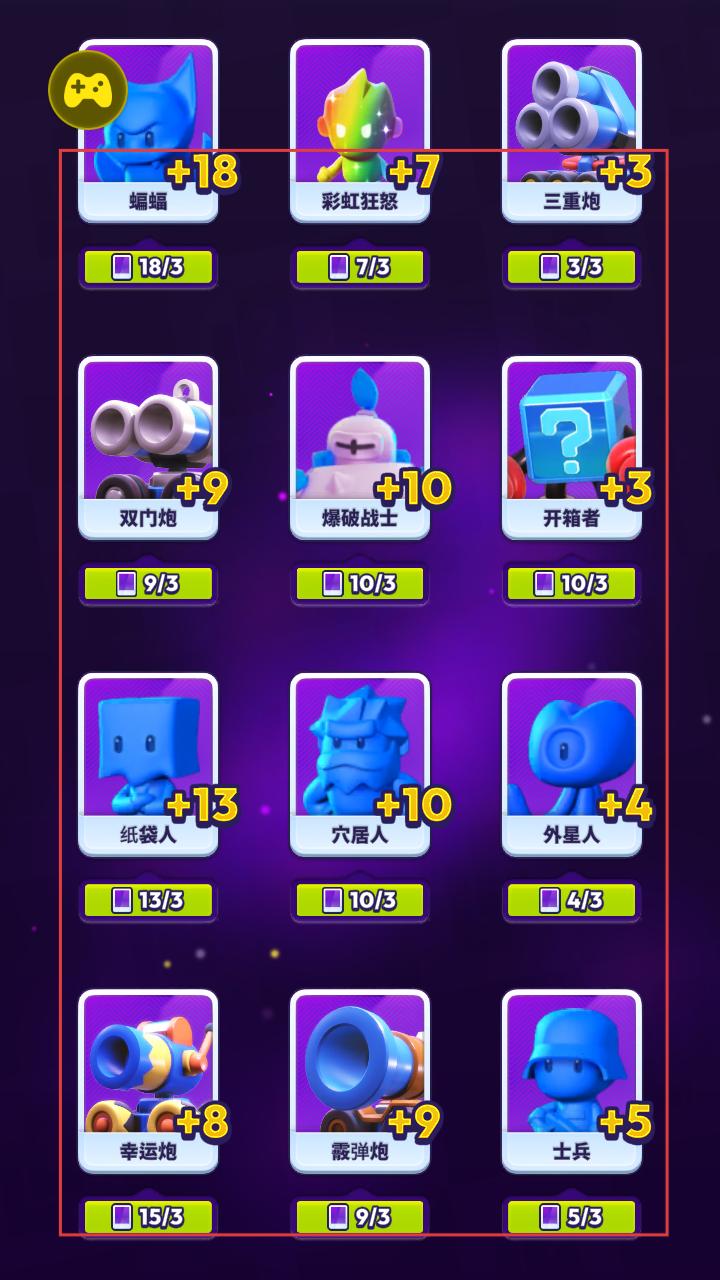Select the 纸袋人 card
Screen dimensions: 720x1280
(x=148, y=765)
